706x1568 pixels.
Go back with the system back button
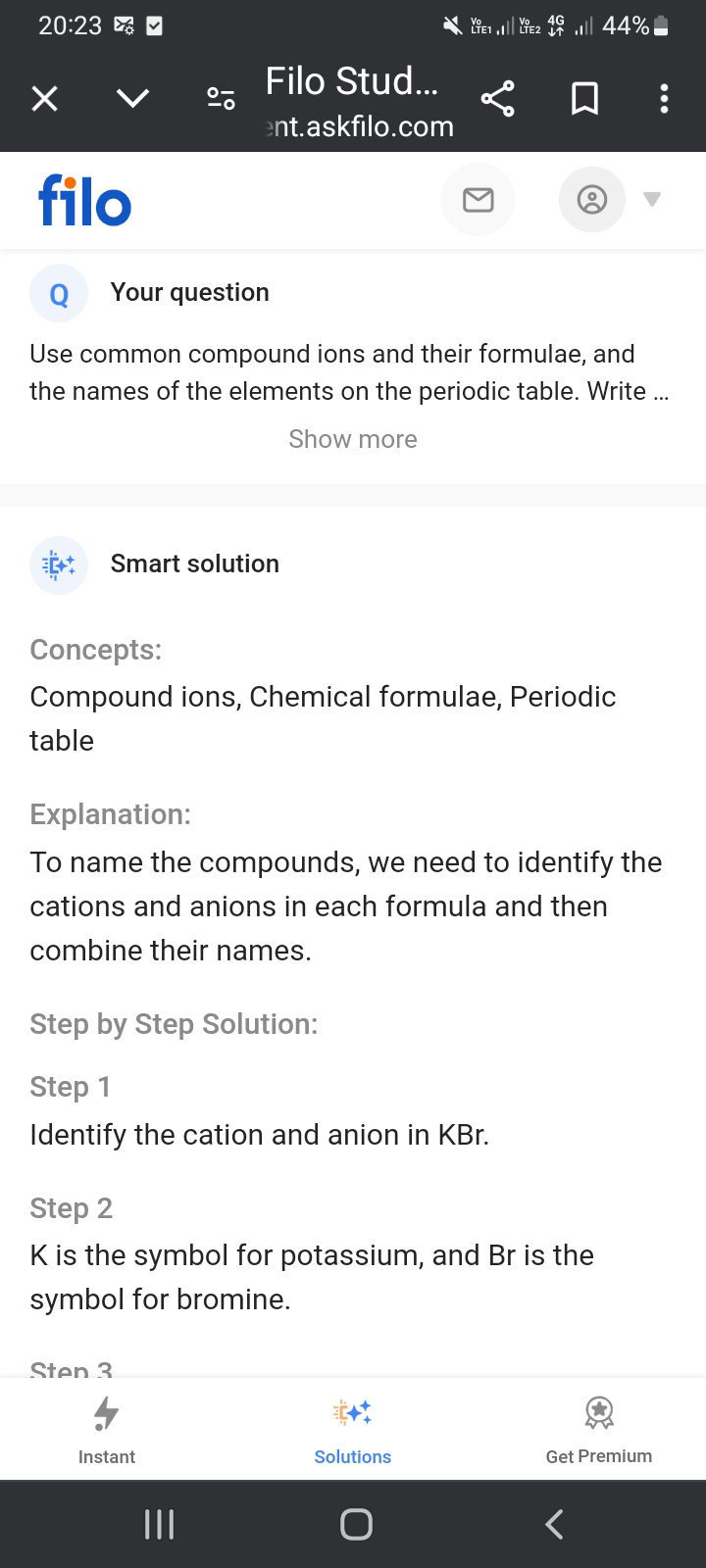point(554,1524)
